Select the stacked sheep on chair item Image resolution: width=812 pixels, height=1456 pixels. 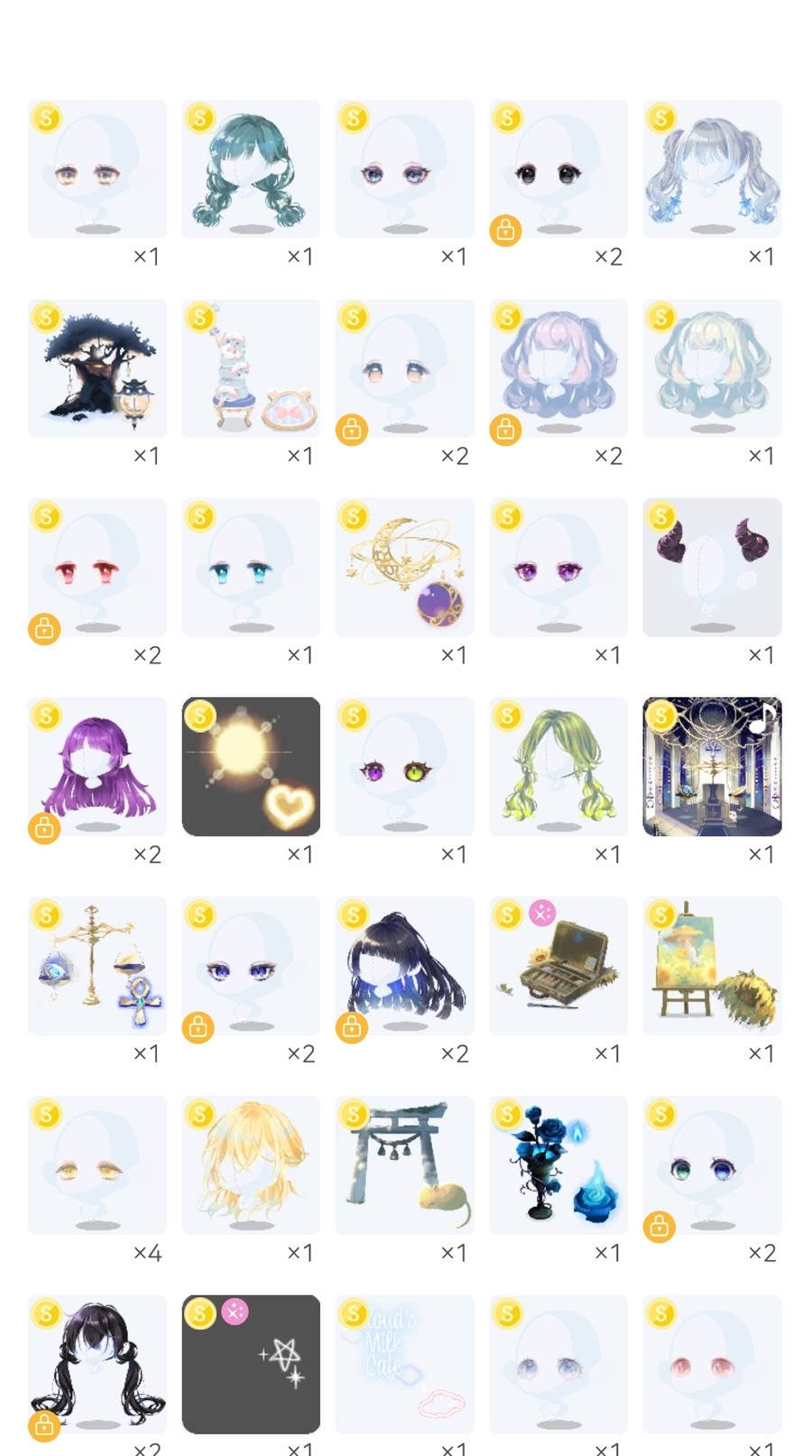point(251,368)
